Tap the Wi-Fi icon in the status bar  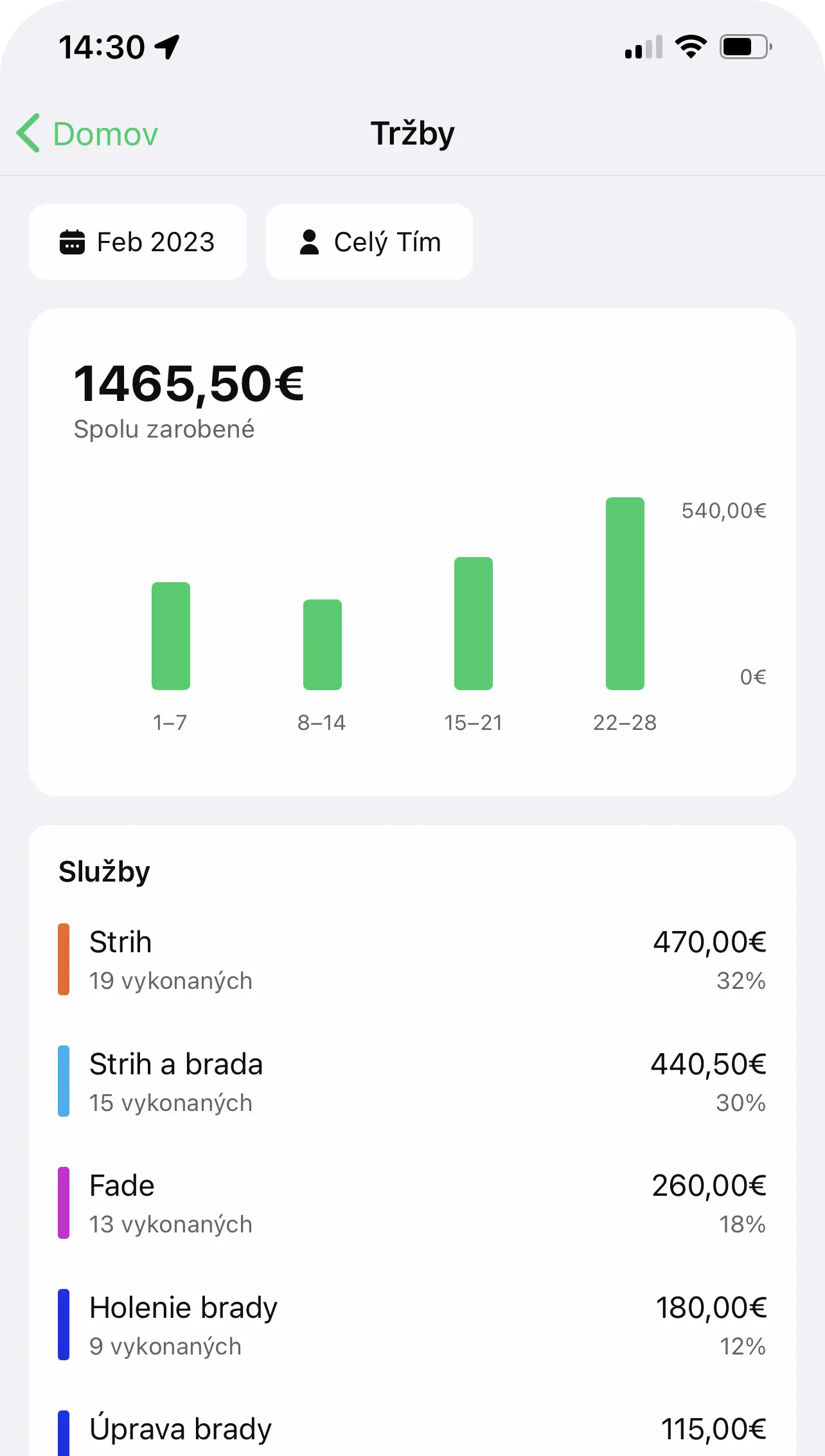point(690,46)
